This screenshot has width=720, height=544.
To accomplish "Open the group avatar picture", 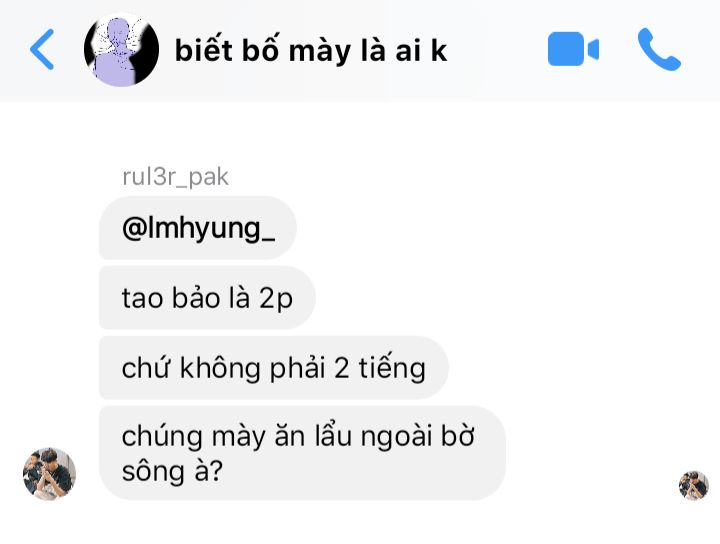I will (x=122, y=50).
